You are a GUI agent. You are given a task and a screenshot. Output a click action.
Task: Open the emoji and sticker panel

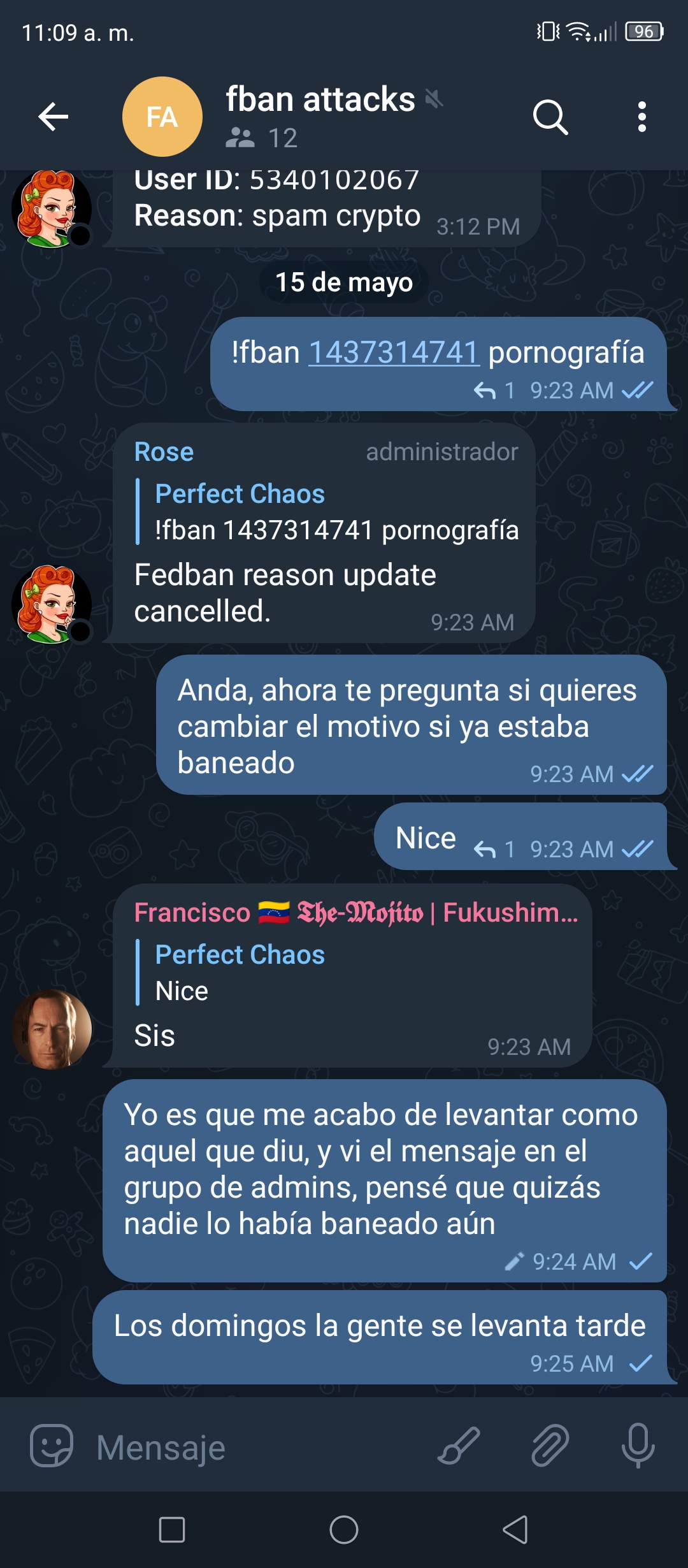[52, 1447]
